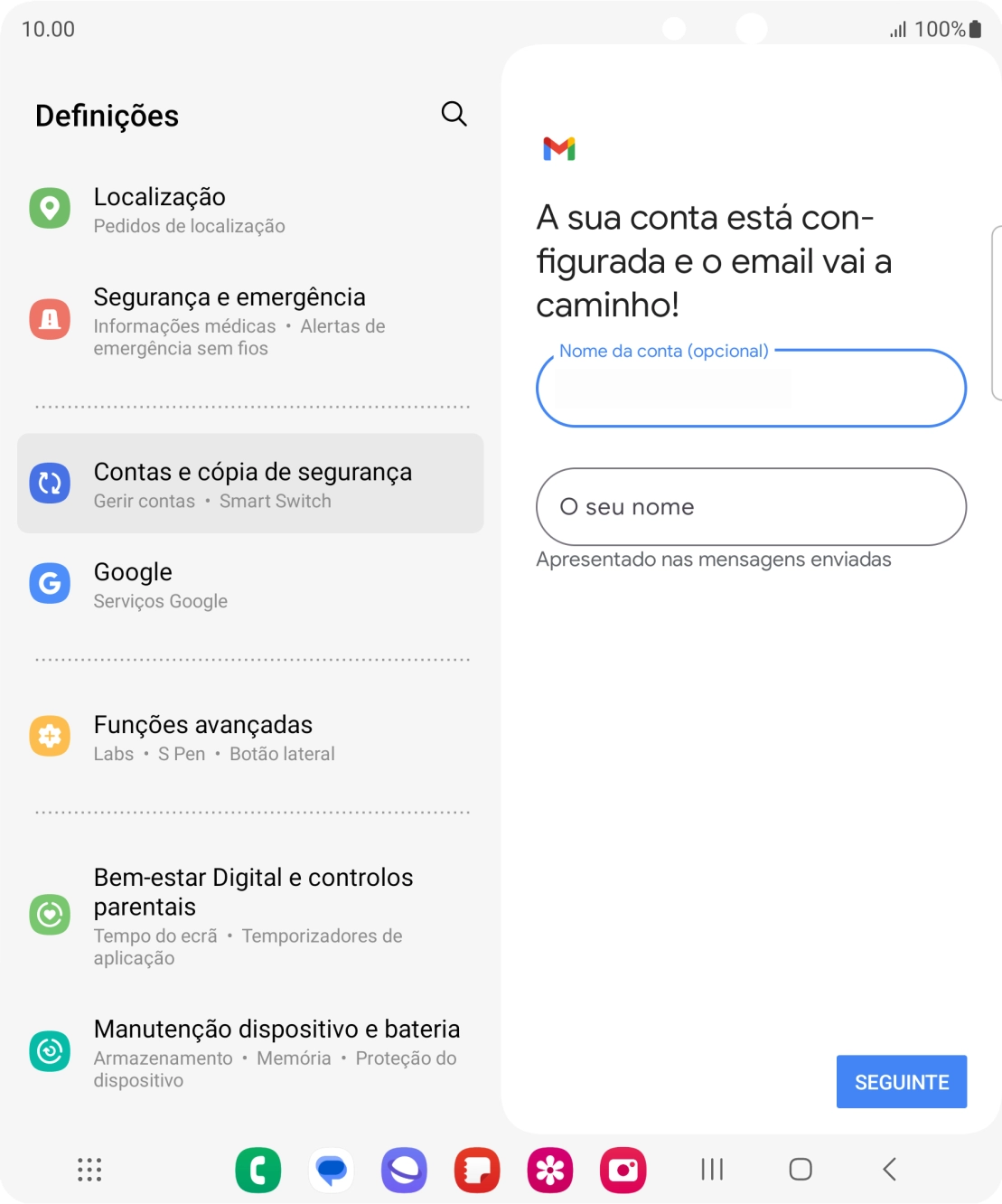The height and width of the screenshot is (1204, 1002).
Task: Tap the Contas e cópia de segurança sync icon
Action: click(51, 483)
